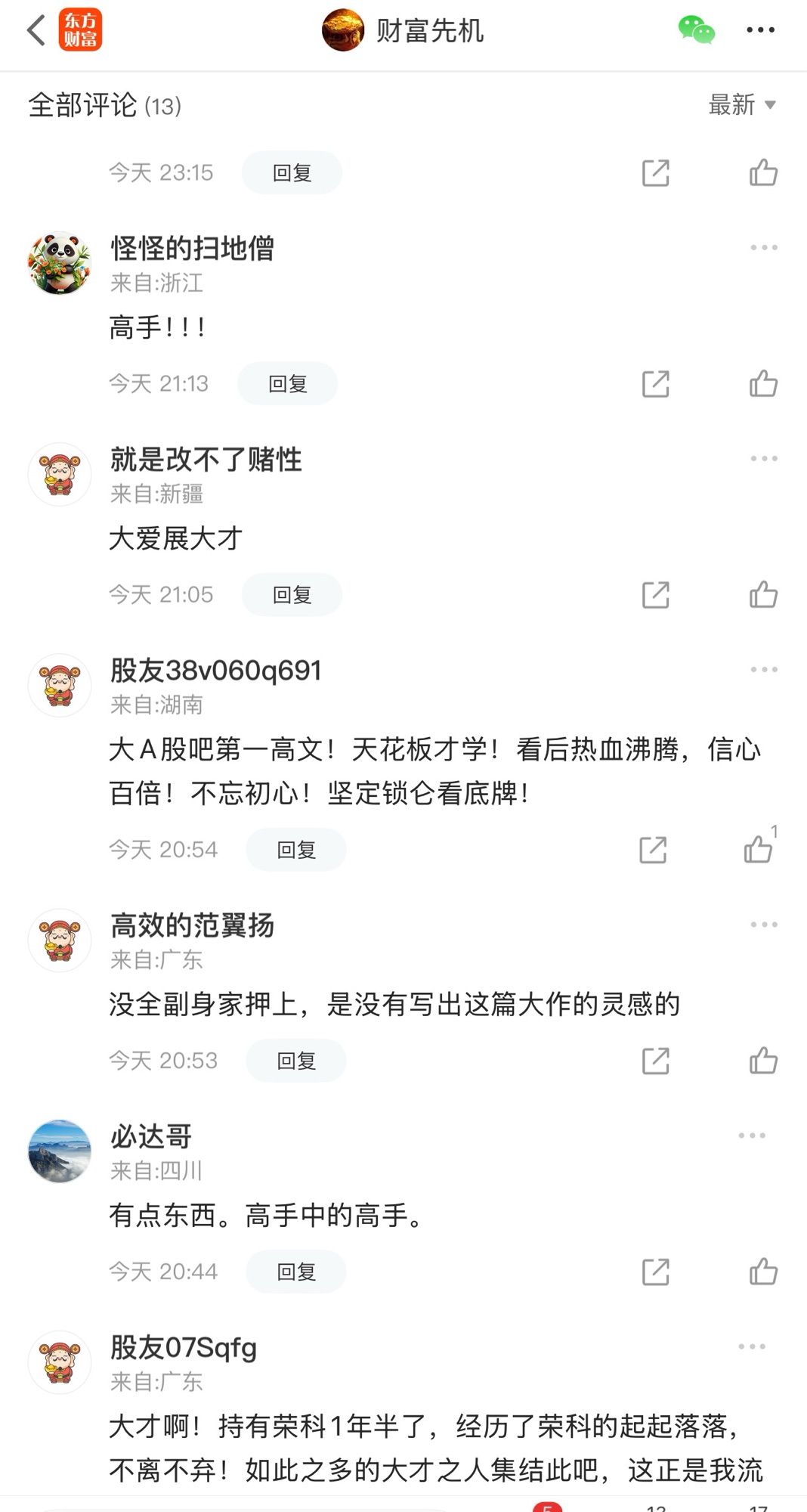Reply to 怪怪的扫地僧's comment

point(287,384)
